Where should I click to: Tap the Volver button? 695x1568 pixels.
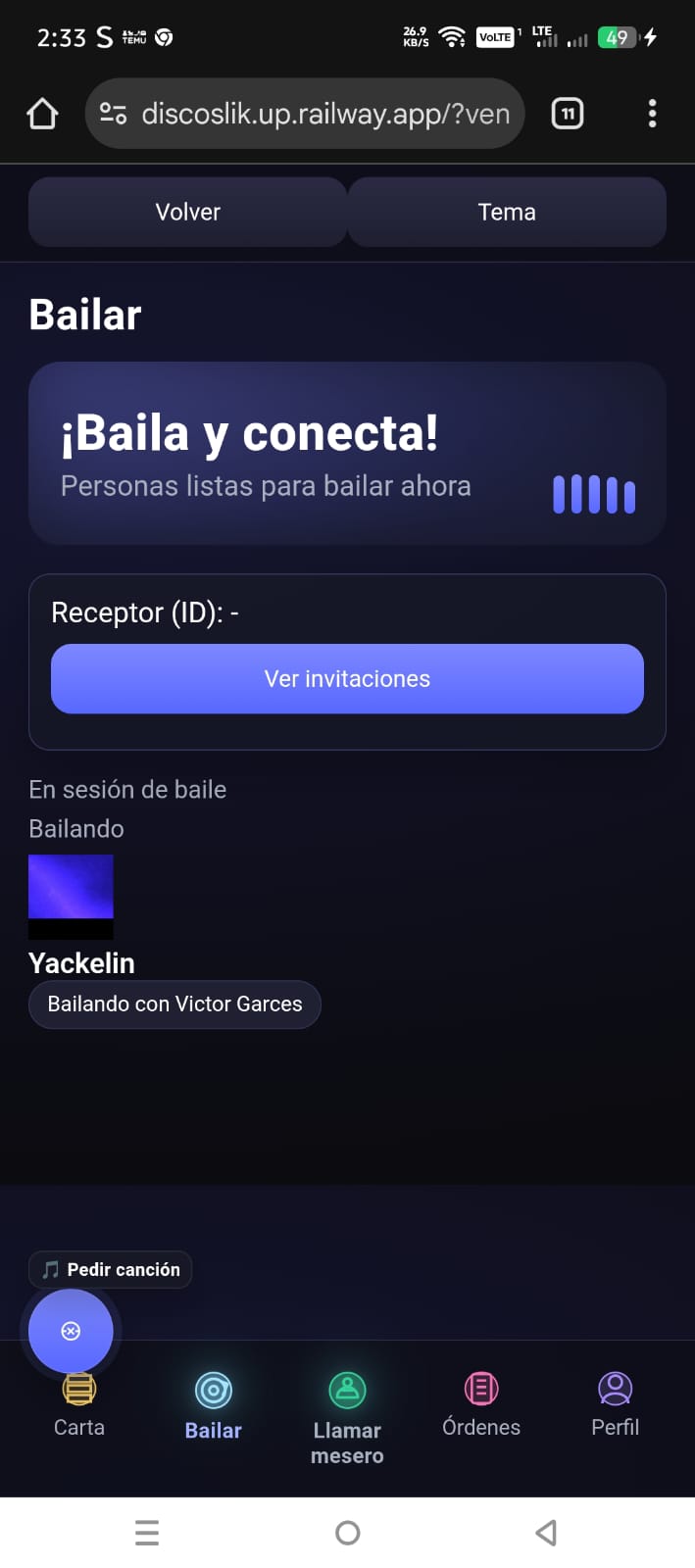[x=187, y=212]
